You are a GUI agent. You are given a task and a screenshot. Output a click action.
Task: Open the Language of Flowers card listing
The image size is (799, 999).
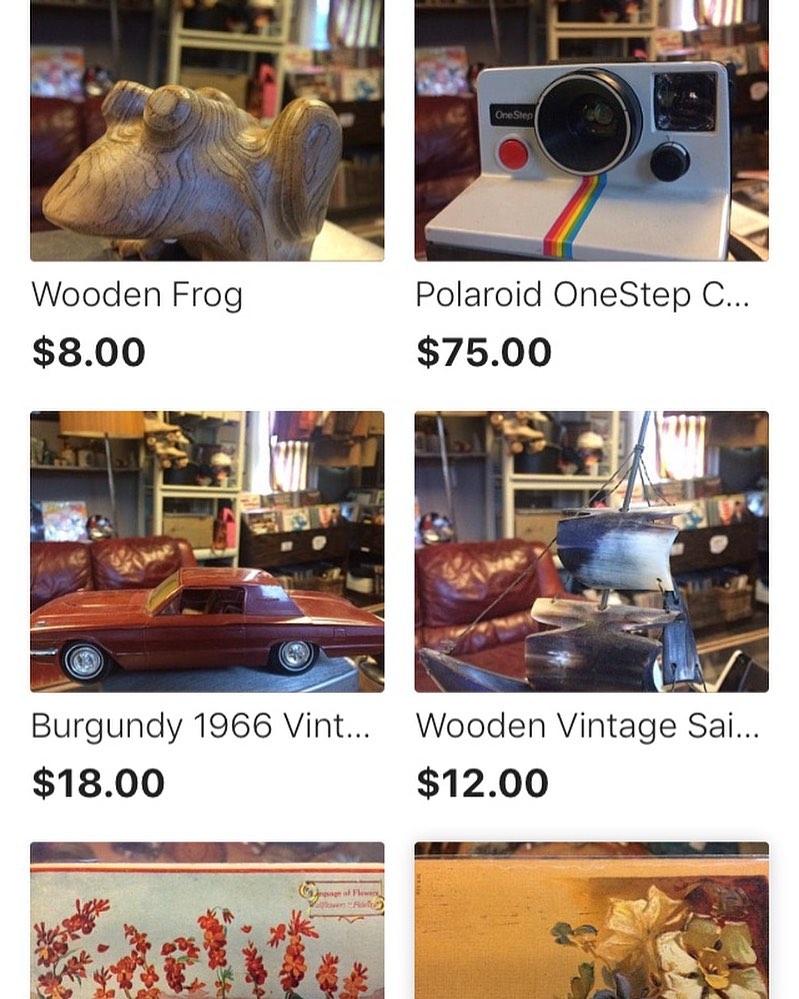207,921
